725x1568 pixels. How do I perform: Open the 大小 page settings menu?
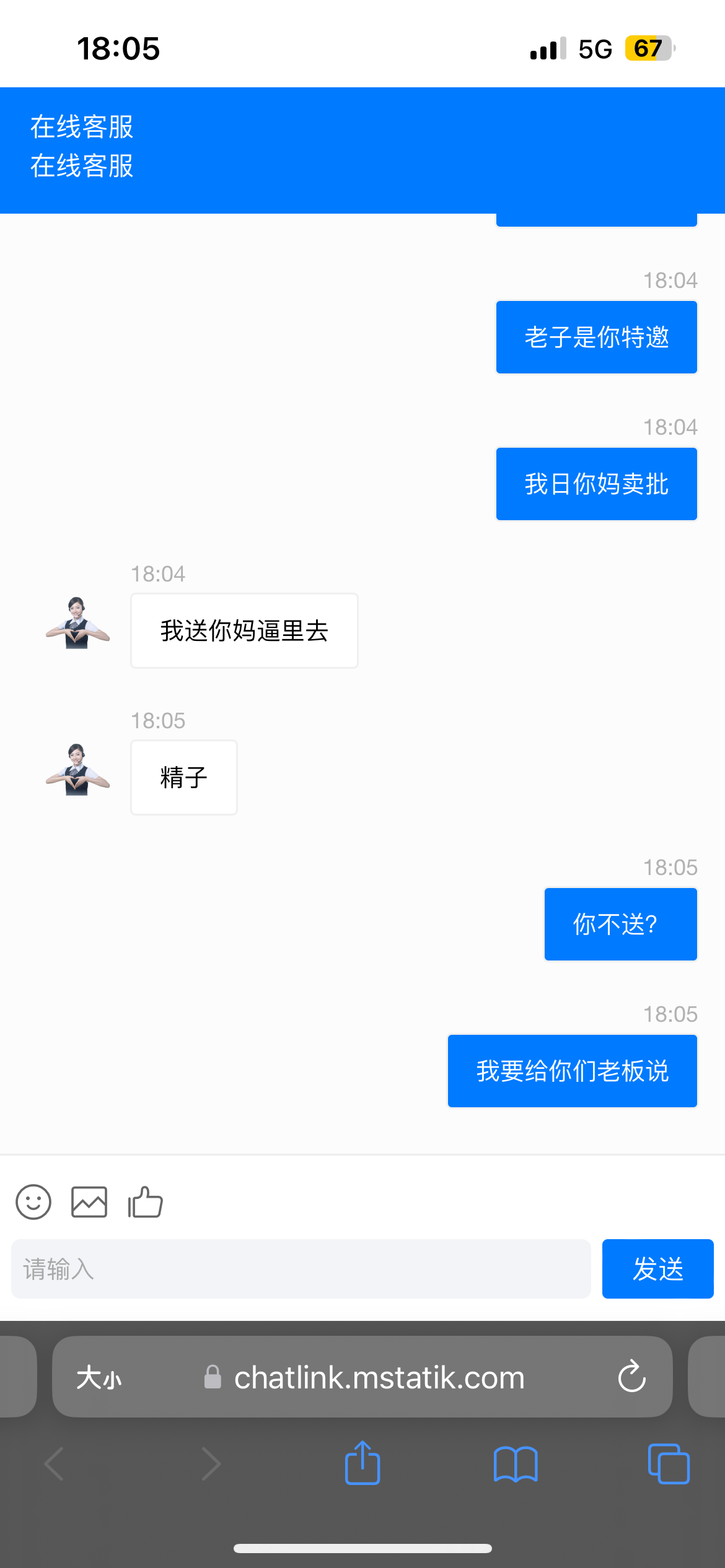coord(99,1378)
